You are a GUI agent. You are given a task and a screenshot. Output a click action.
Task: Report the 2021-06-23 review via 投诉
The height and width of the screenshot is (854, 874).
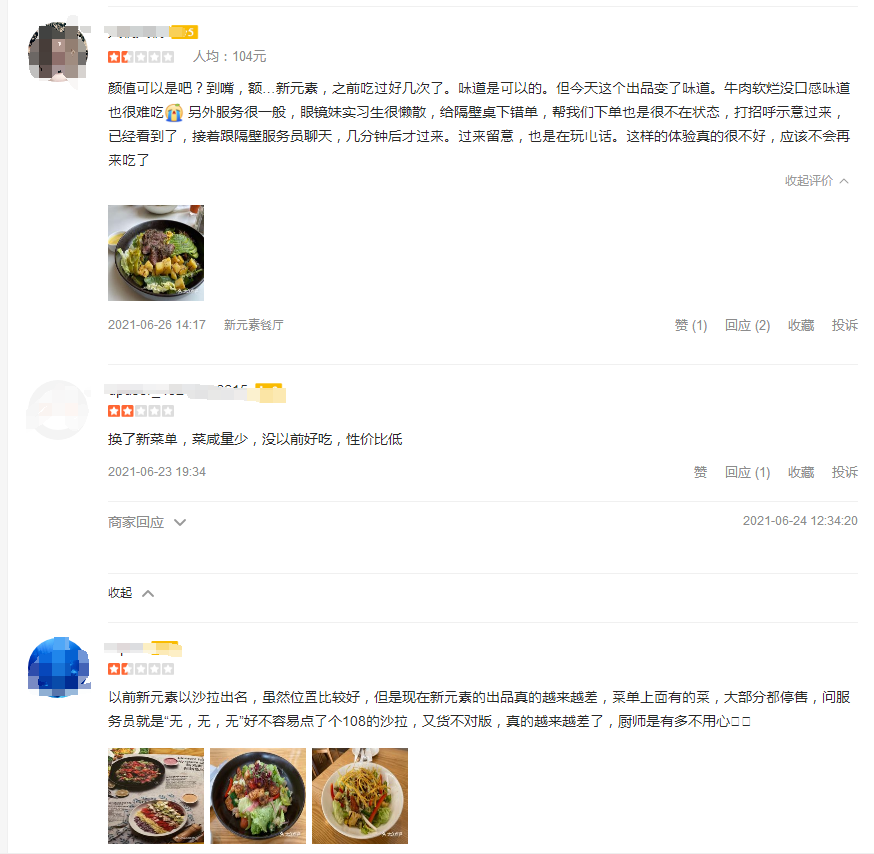845,472
